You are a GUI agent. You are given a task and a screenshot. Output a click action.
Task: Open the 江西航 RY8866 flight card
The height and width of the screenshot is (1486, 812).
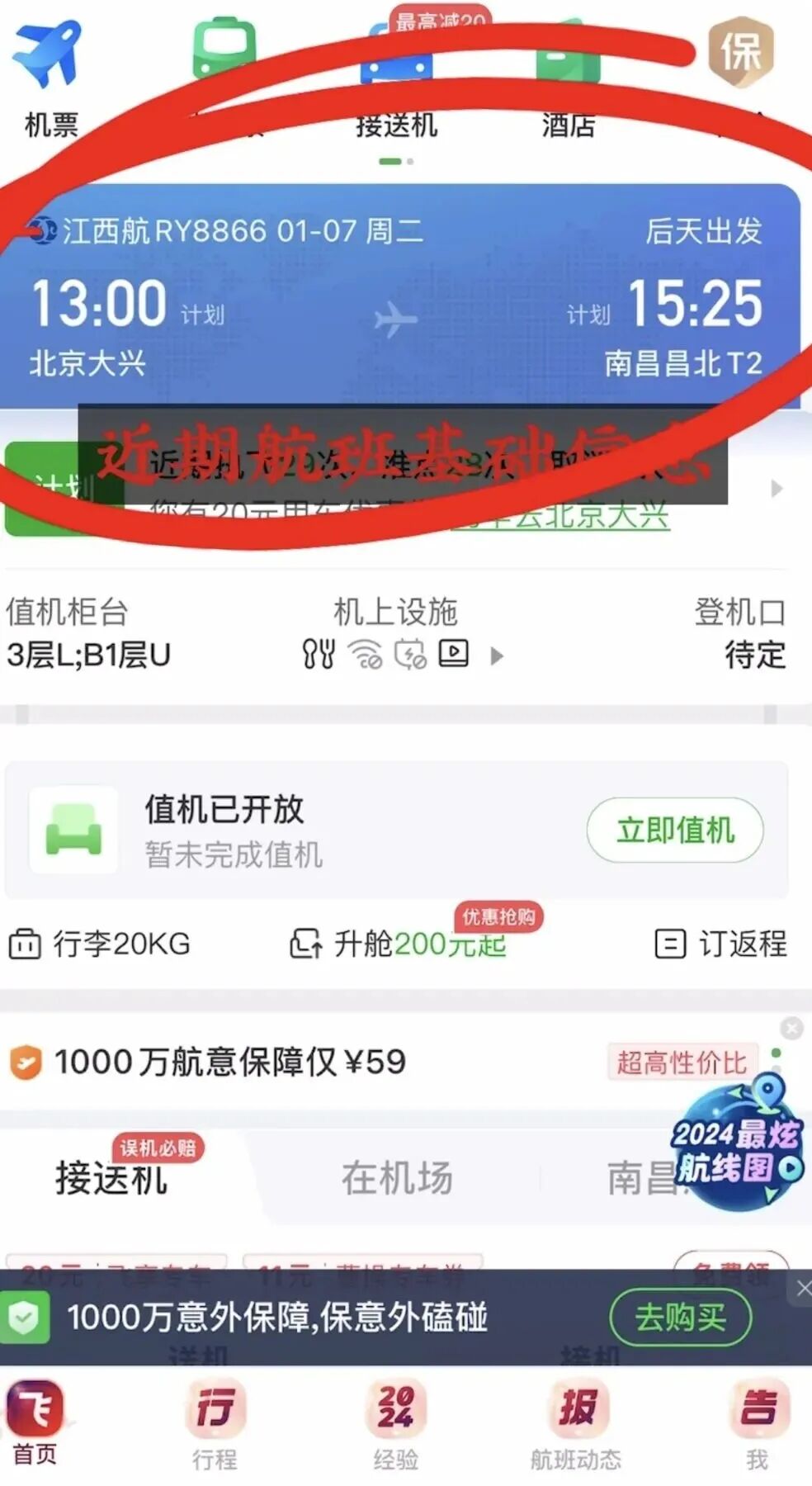(396, 297)
